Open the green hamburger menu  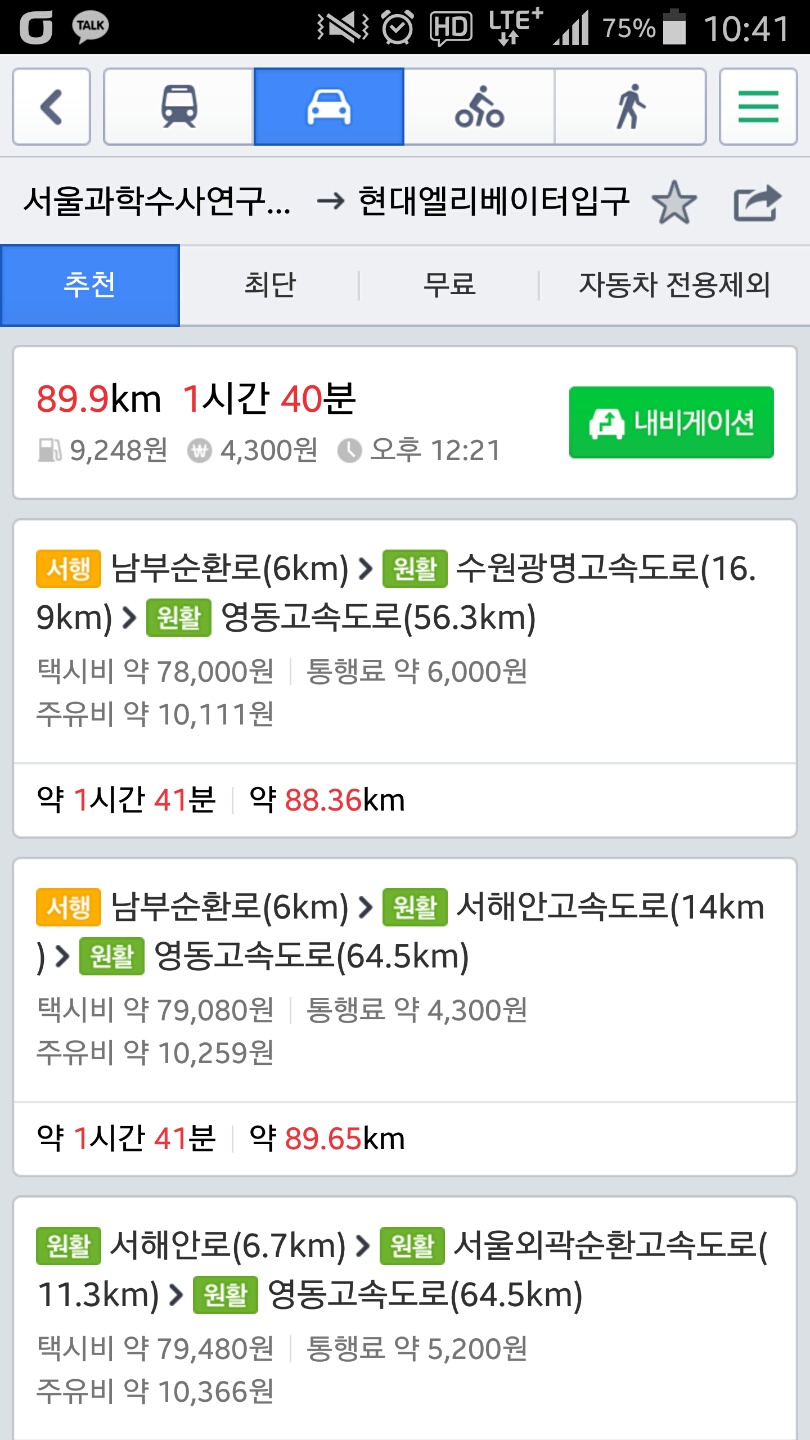pos(758,107)
